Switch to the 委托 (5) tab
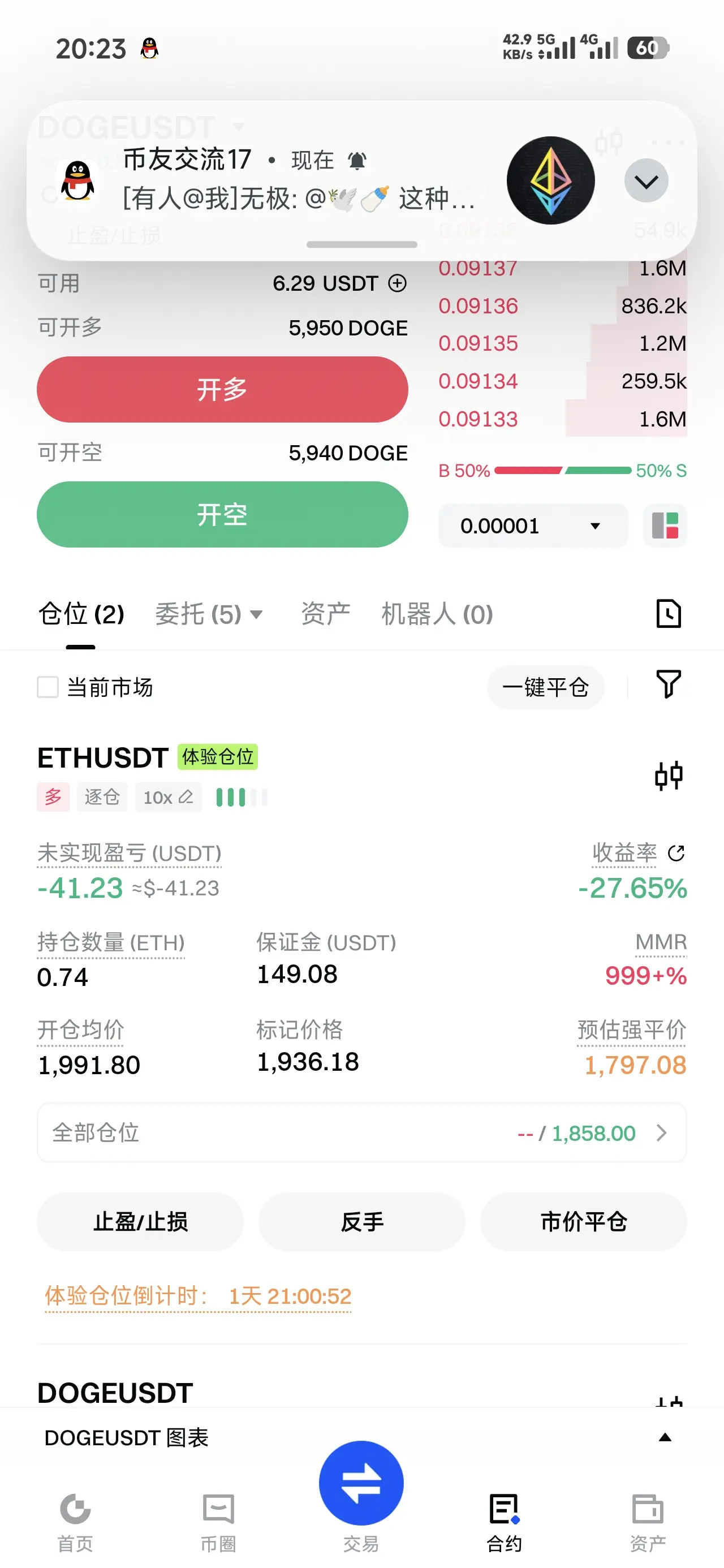Screen dimensions: 724x1568 pos(208,614)
